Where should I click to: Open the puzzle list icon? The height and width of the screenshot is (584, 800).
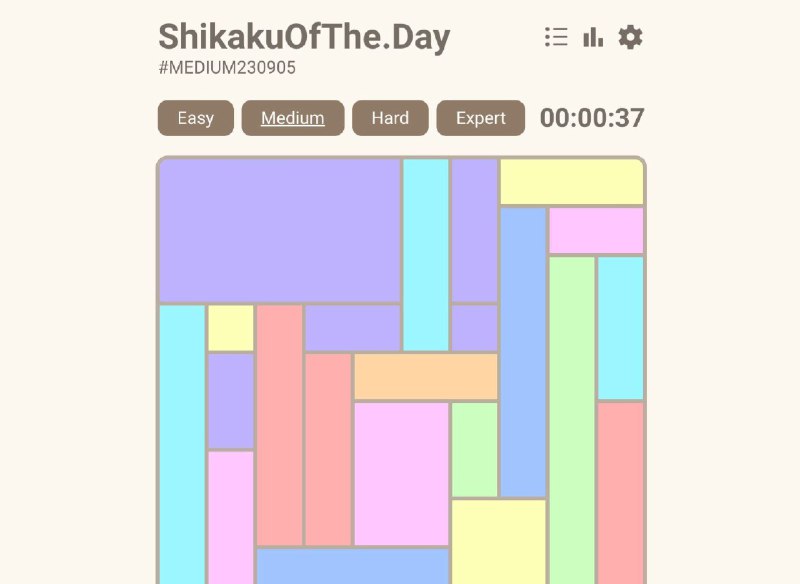pos(556,37)
